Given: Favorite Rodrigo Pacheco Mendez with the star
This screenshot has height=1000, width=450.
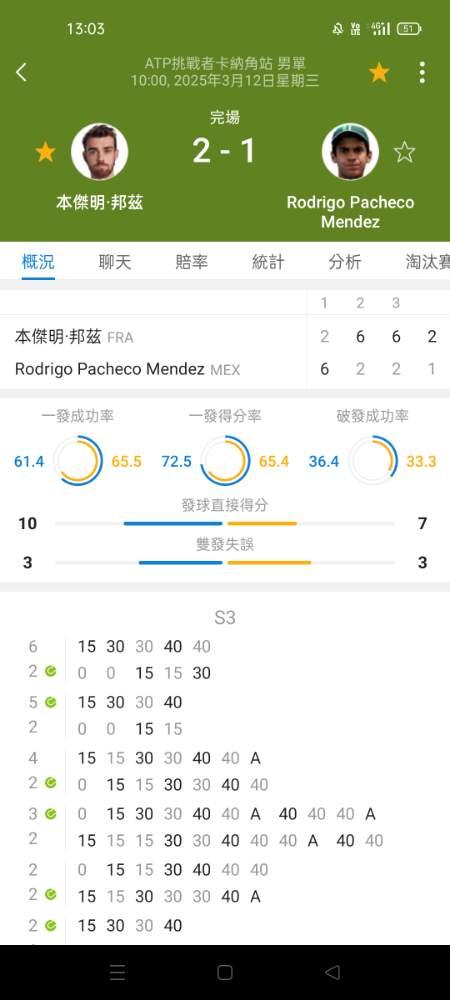Looking at the screenshot, I should [404, 152].
